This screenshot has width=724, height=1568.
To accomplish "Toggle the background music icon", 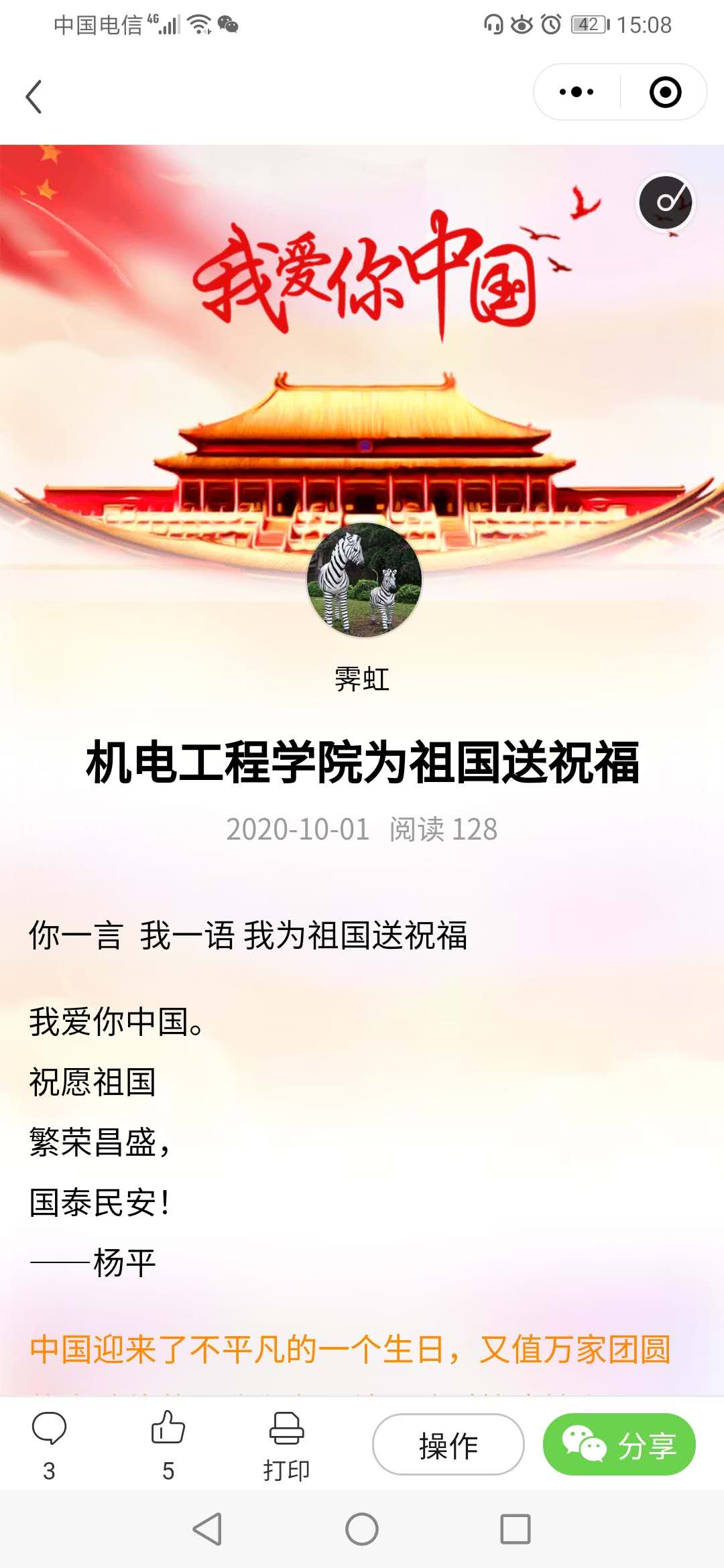I will [666, 202].
